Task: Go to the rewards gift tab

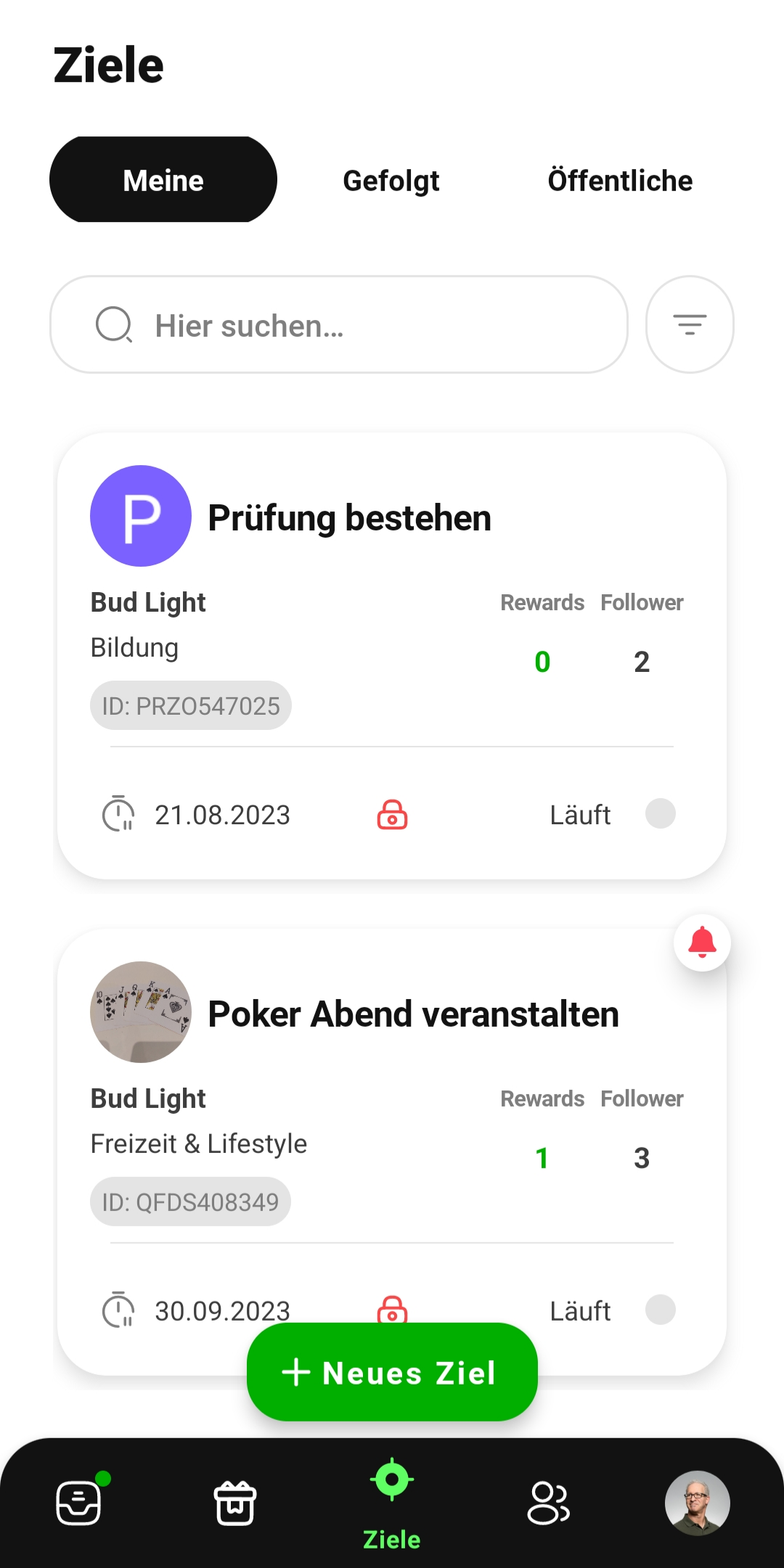Action: [x=235, y=1503]
